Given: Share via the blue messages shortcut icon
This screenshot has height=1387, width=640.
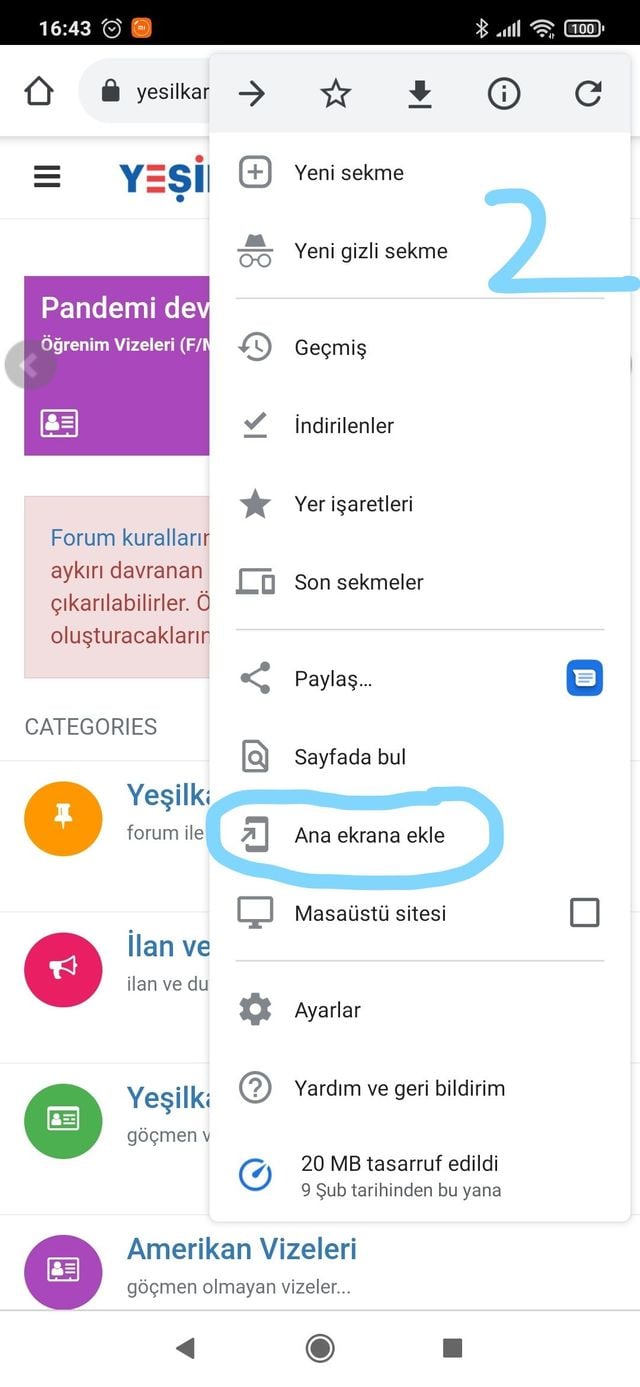Looking at the screenshot, I should pyautogui.click(x=584, y=679).
